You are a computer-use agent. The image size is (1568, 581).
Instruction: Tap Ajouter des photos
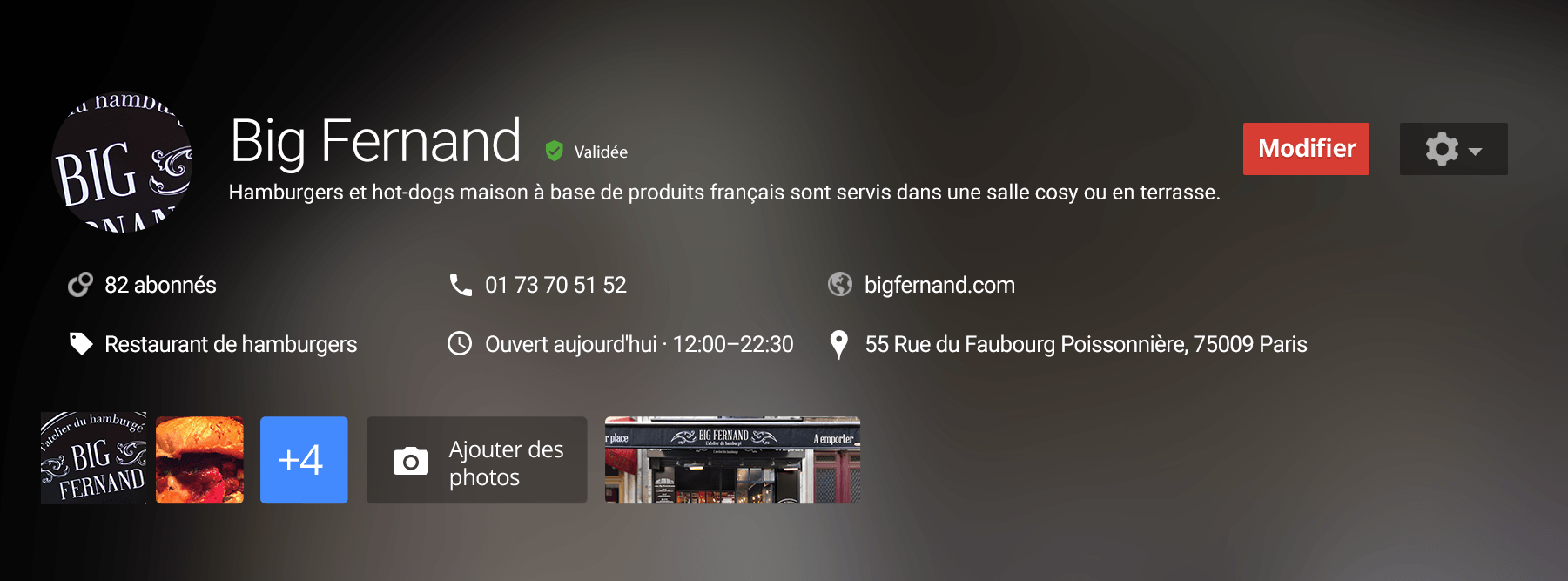[476, 460]
